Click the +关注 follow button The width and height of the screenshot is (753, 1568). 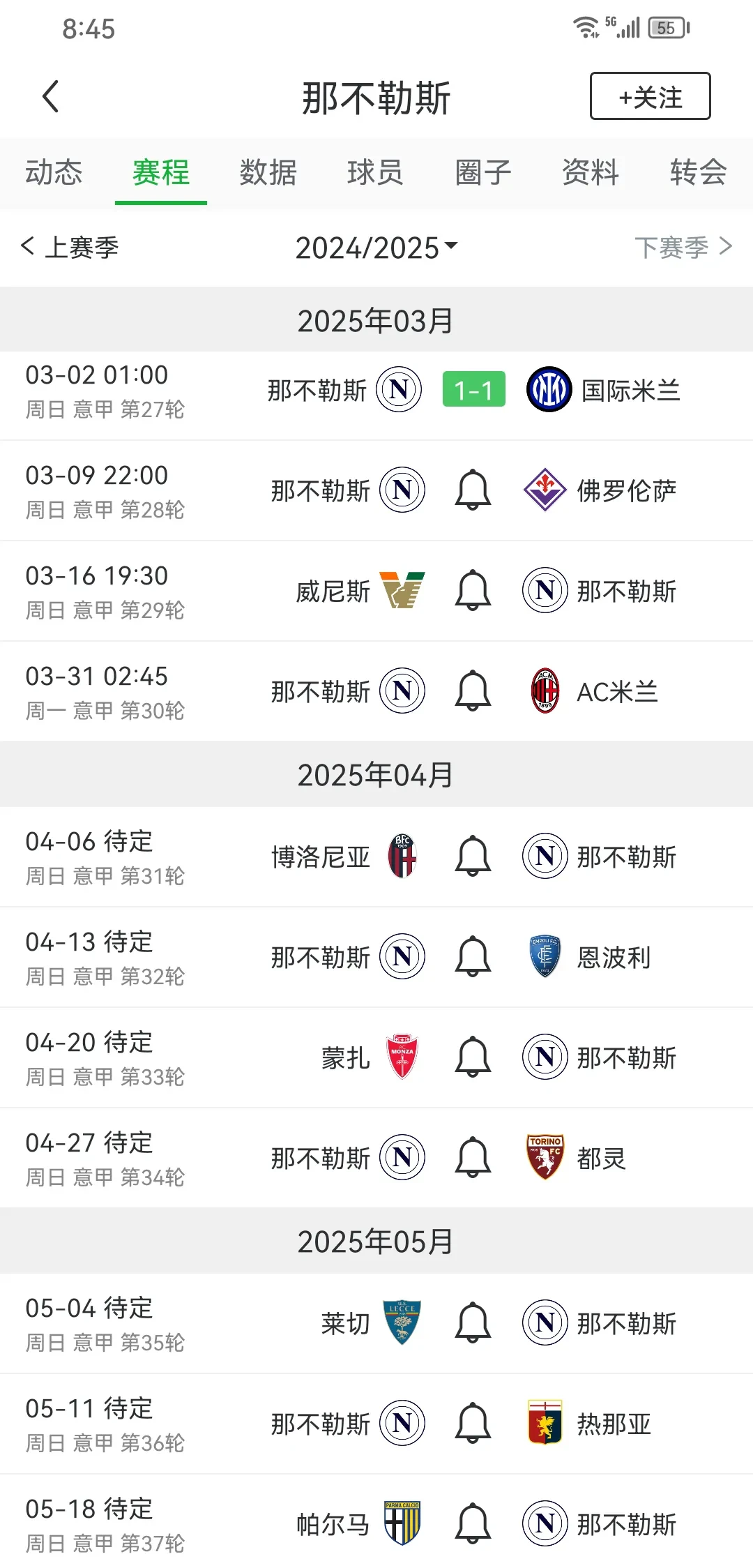click(x=649, y=96)
